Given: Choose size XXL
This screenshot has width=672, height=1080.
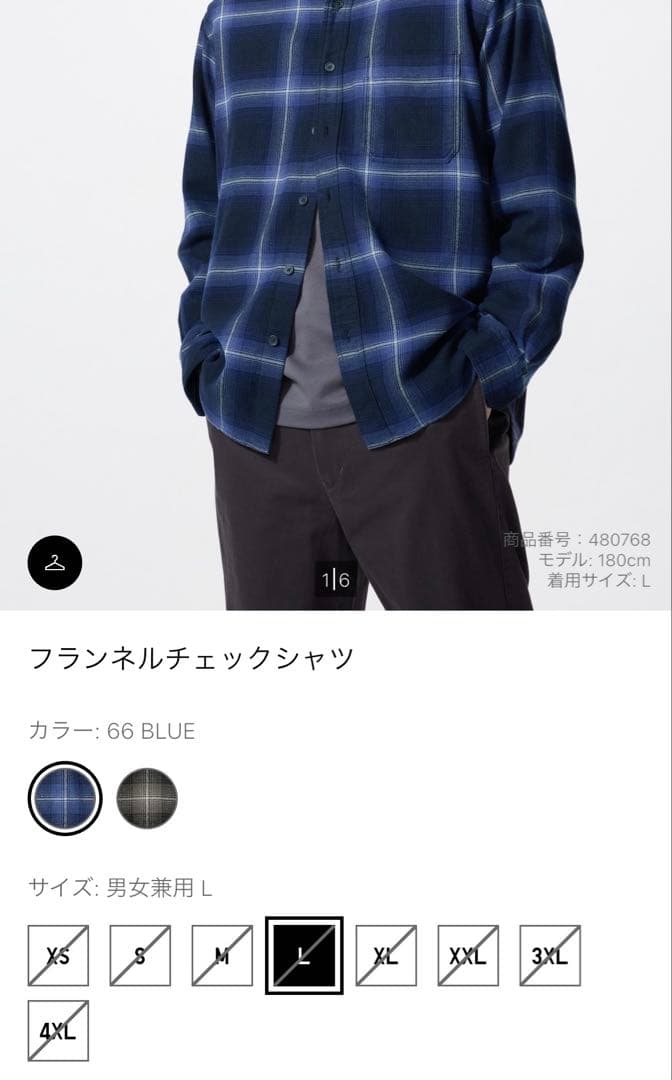Looking at the screenshot, I should [x=468, y=955].
